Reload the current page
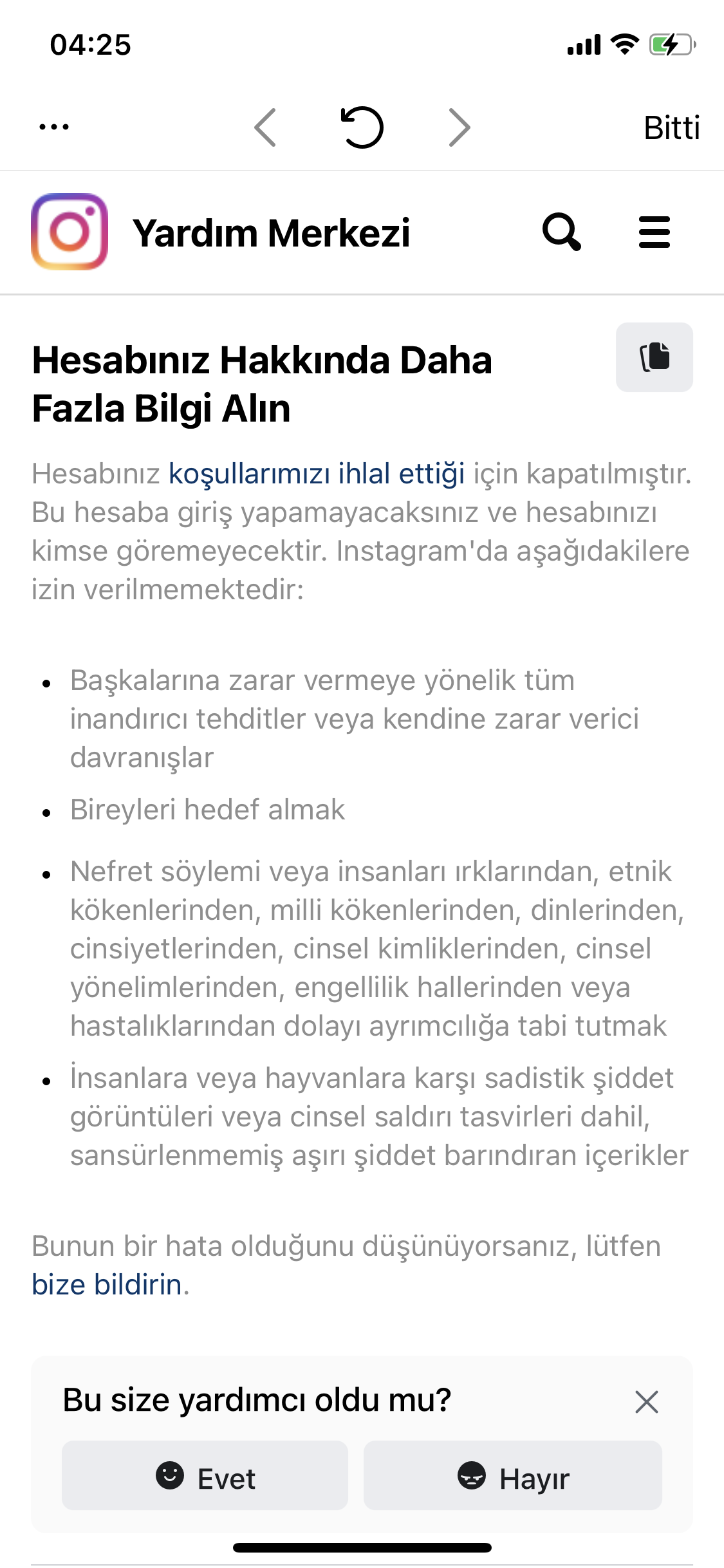 (362, 127)
